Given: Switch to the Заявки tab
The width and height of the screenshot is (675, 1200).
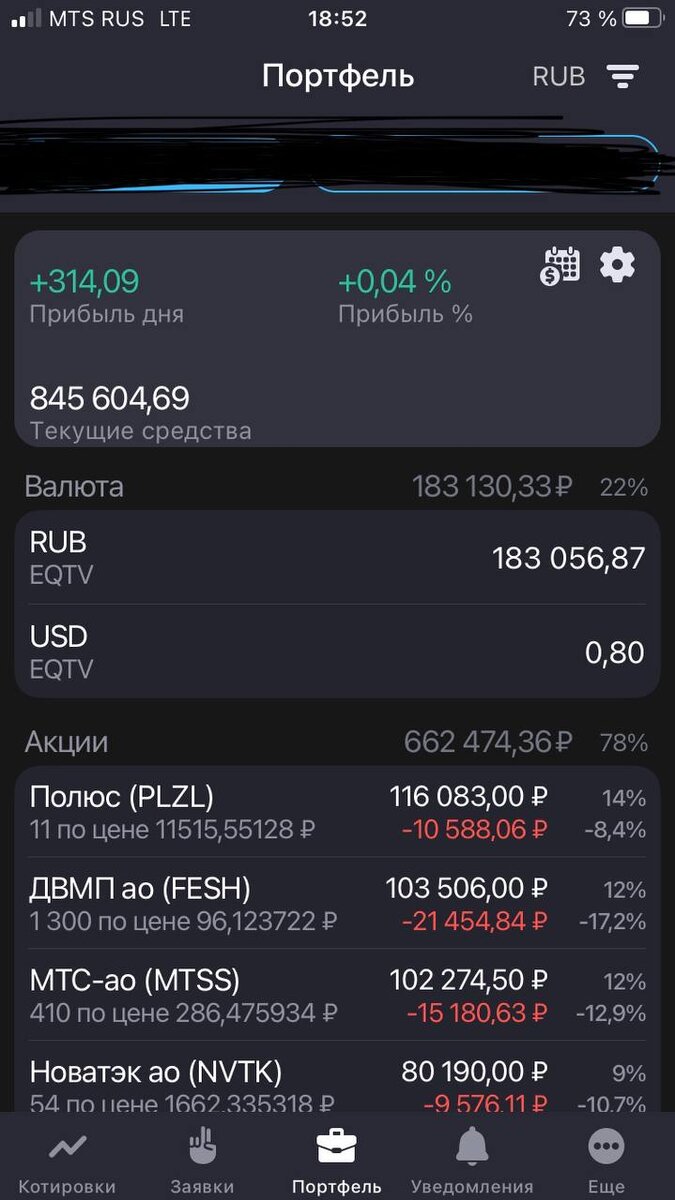Looking at the screenshot, I should click(202, 1160).
